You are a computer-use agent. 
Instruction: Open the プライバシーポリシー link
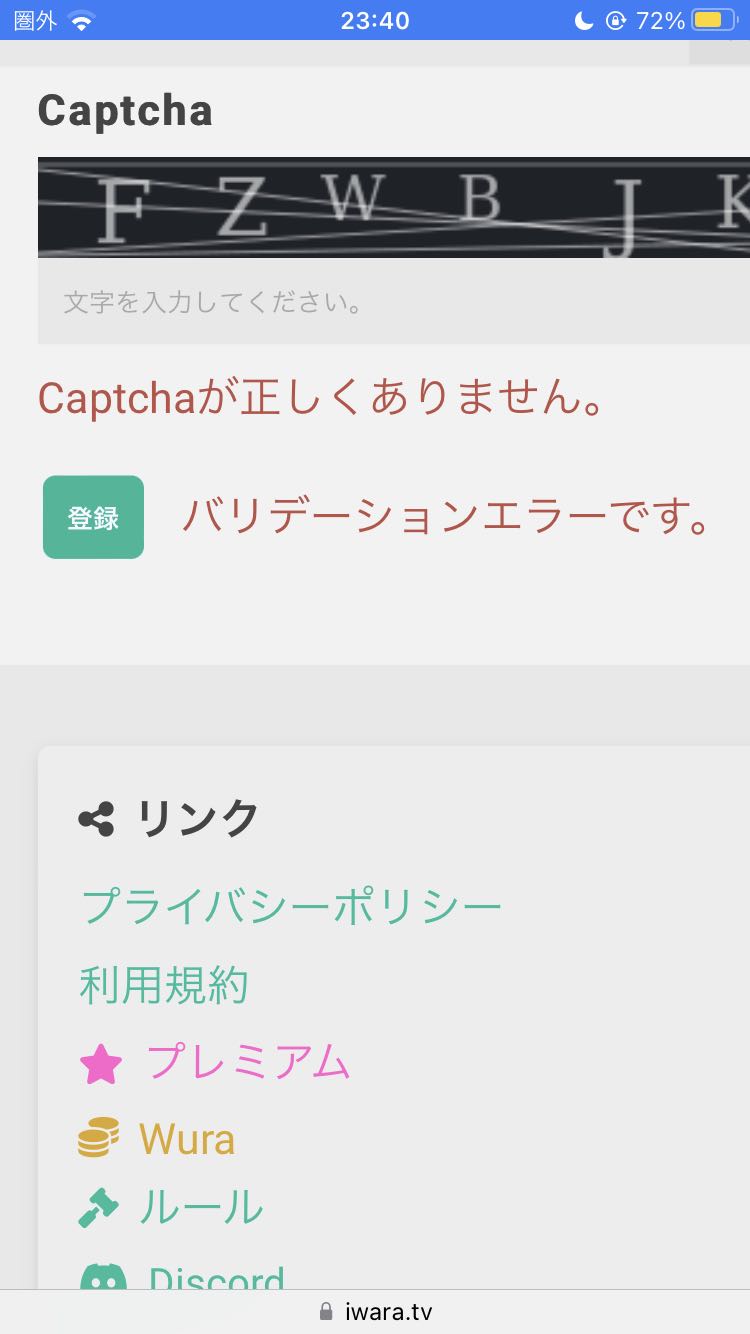click(x=290, y=907)
